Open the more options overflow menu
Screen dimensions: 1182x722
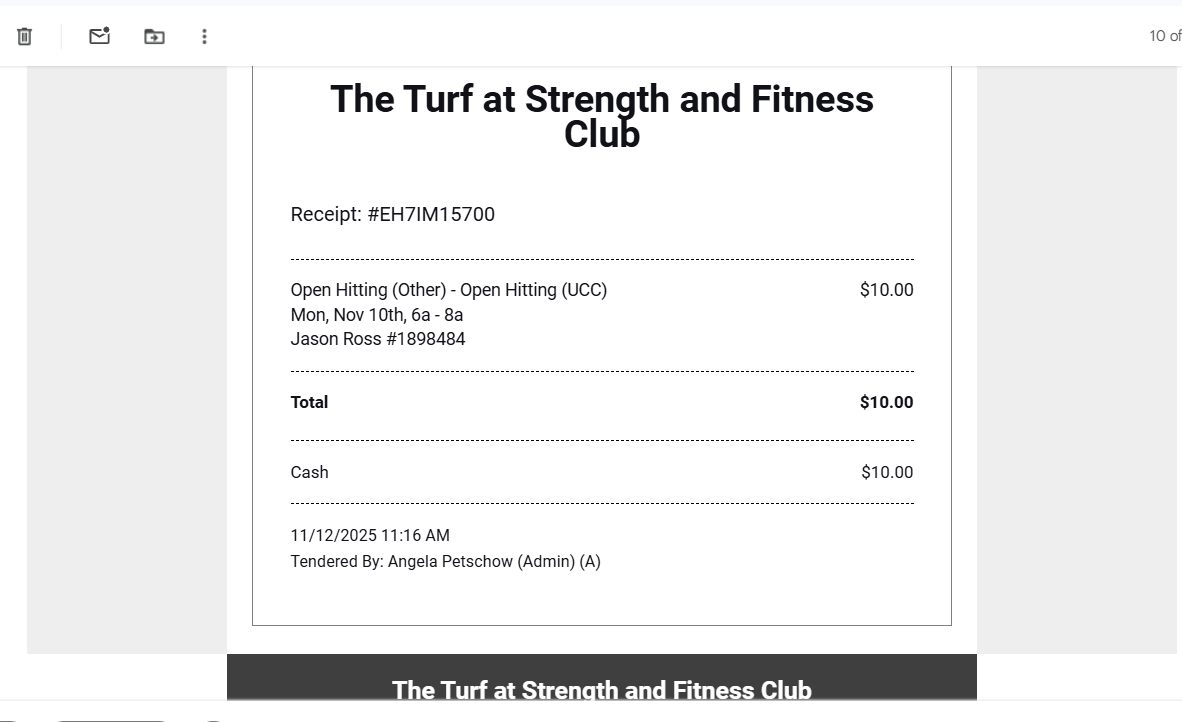tap(204, 37)
